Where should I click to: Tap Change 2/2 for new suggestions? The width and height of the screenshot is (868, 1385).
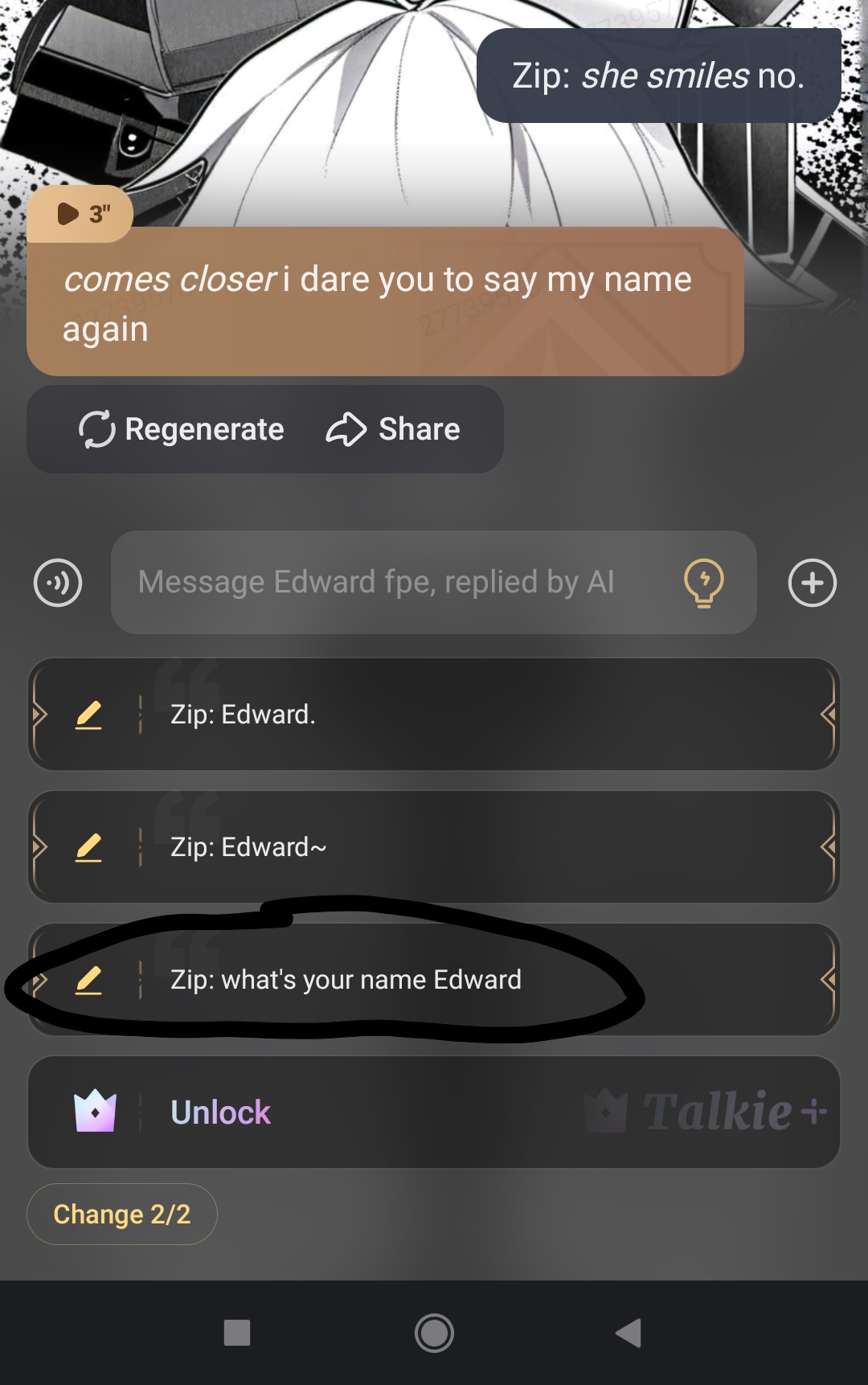(x=122, y=1214)
